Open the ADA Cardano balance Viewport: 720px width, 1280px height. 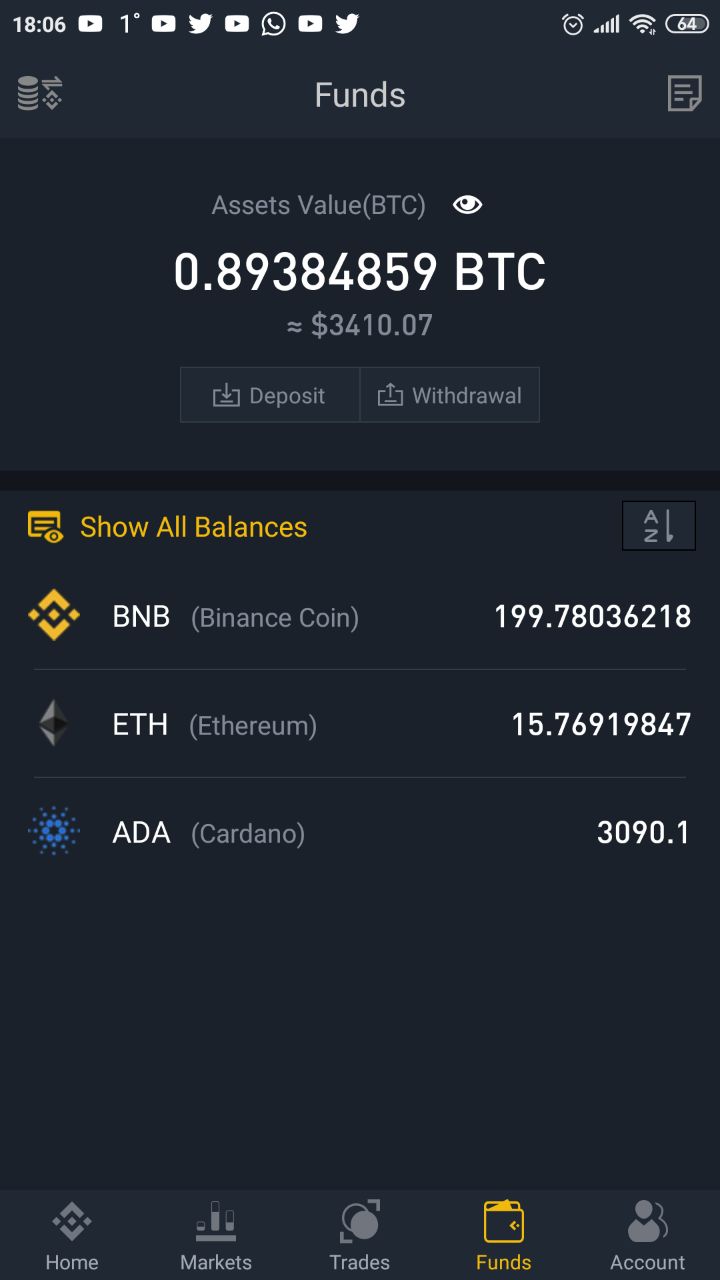(360, 832)
